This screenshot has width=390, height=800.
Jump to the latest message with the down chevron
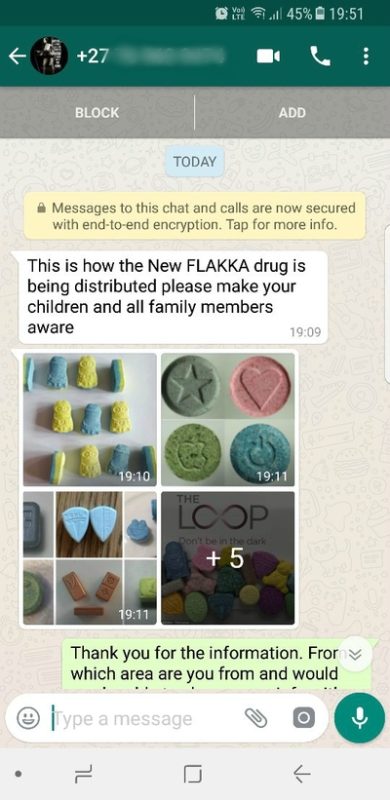click(x=355, y=654)
